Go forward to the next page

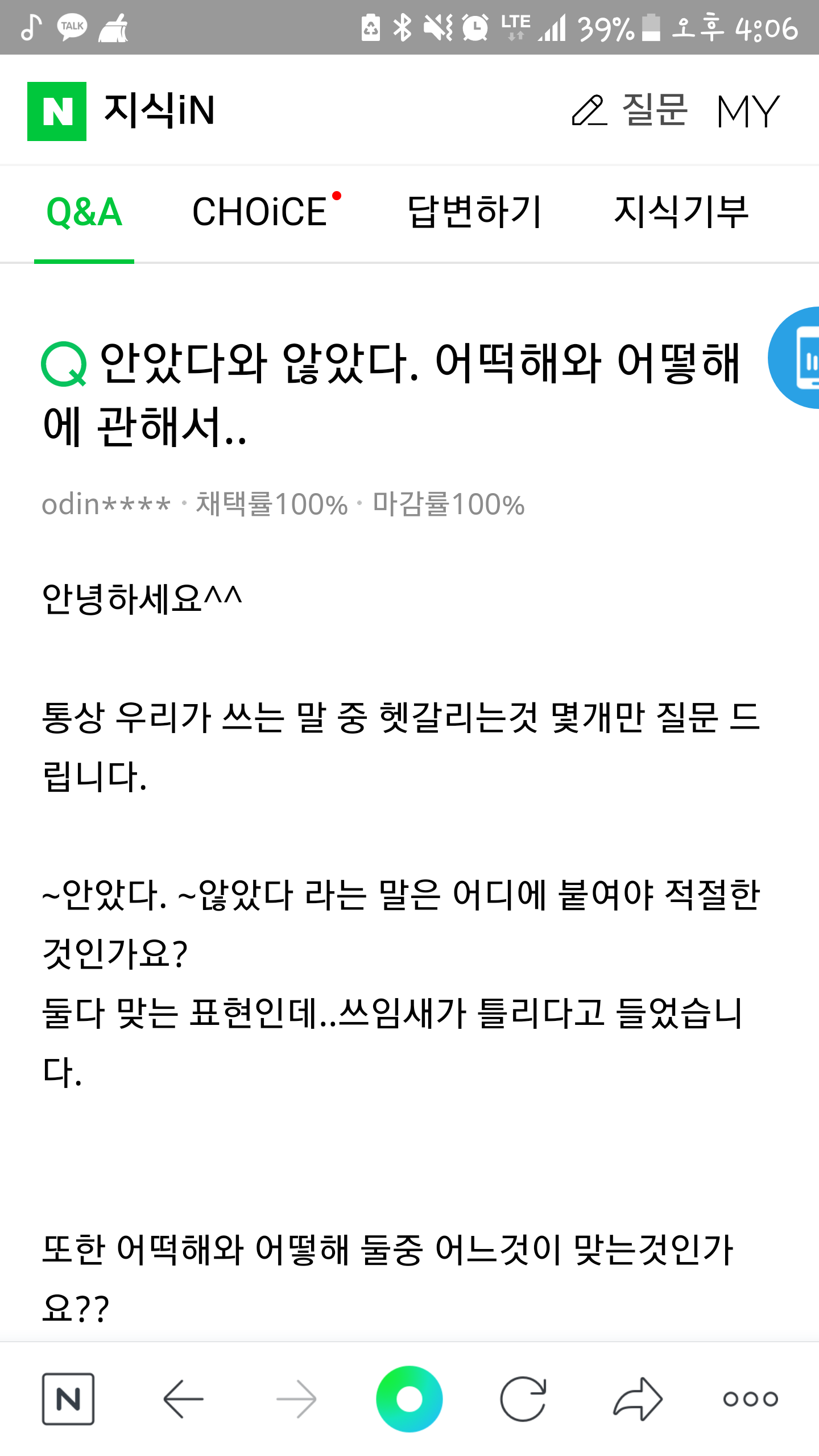(296, 1399)
